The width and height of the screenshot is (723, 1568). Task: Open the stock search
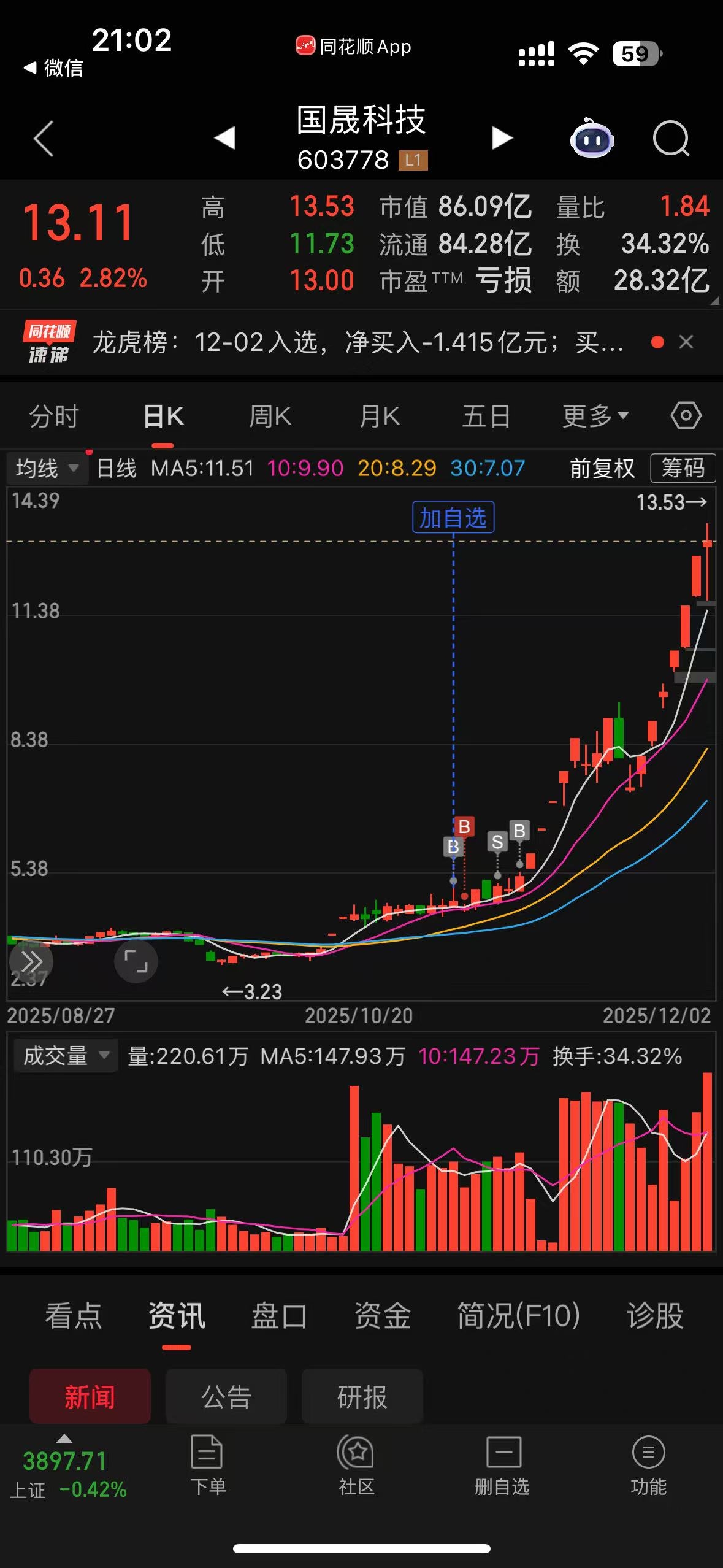(671, 139)
